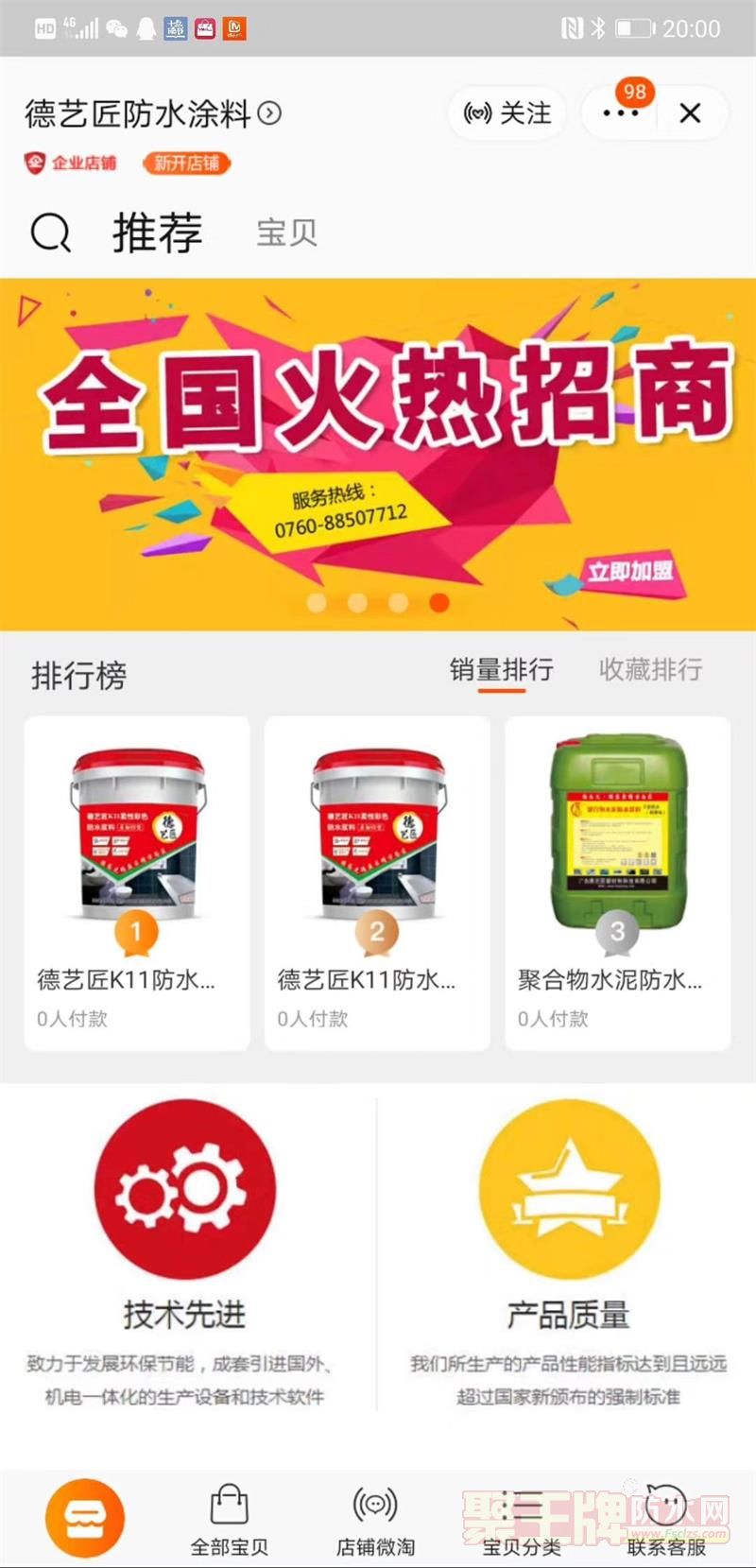Open 店铺微淘 in bottom bar

coord(375,1520)
